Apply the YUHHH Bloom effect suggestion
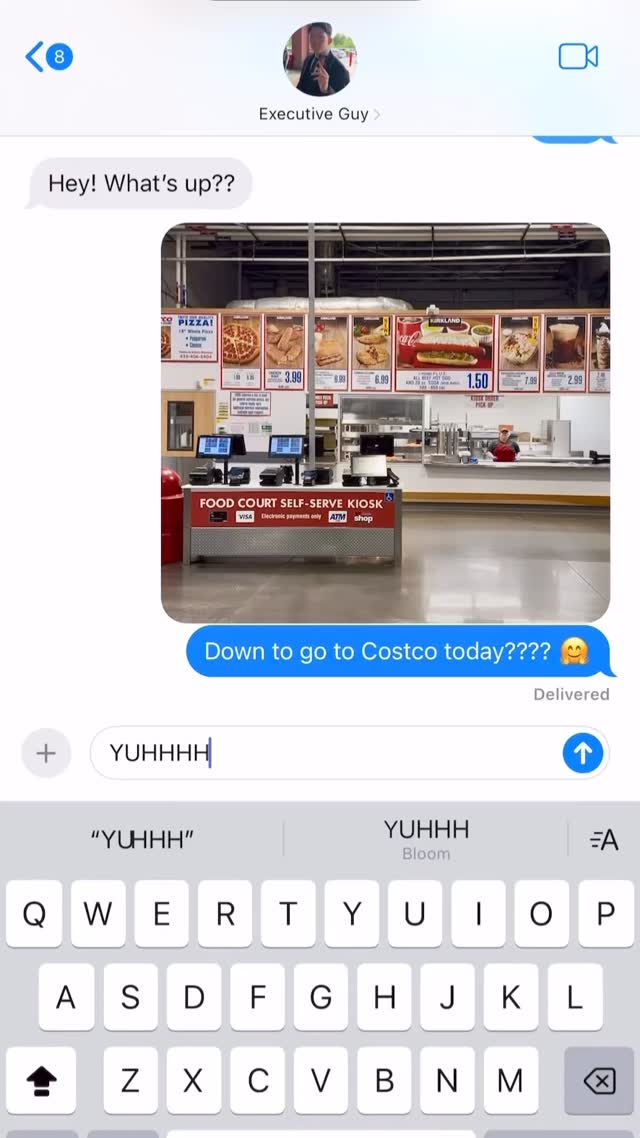Image resolution: width=640 pixels, height=1138 pixels. click(426, 838)
